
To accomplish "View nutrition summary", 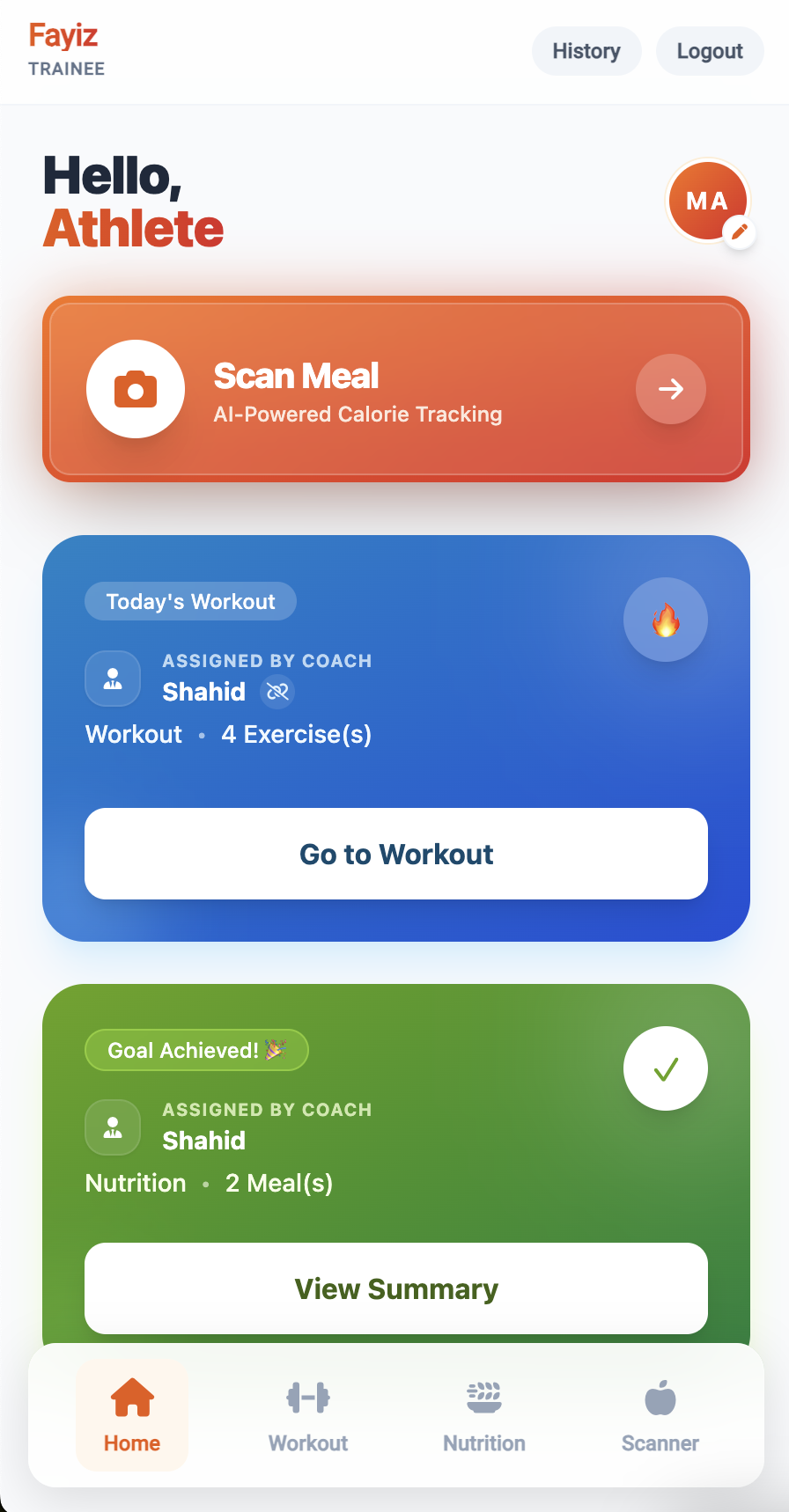I will point(396,1288).
